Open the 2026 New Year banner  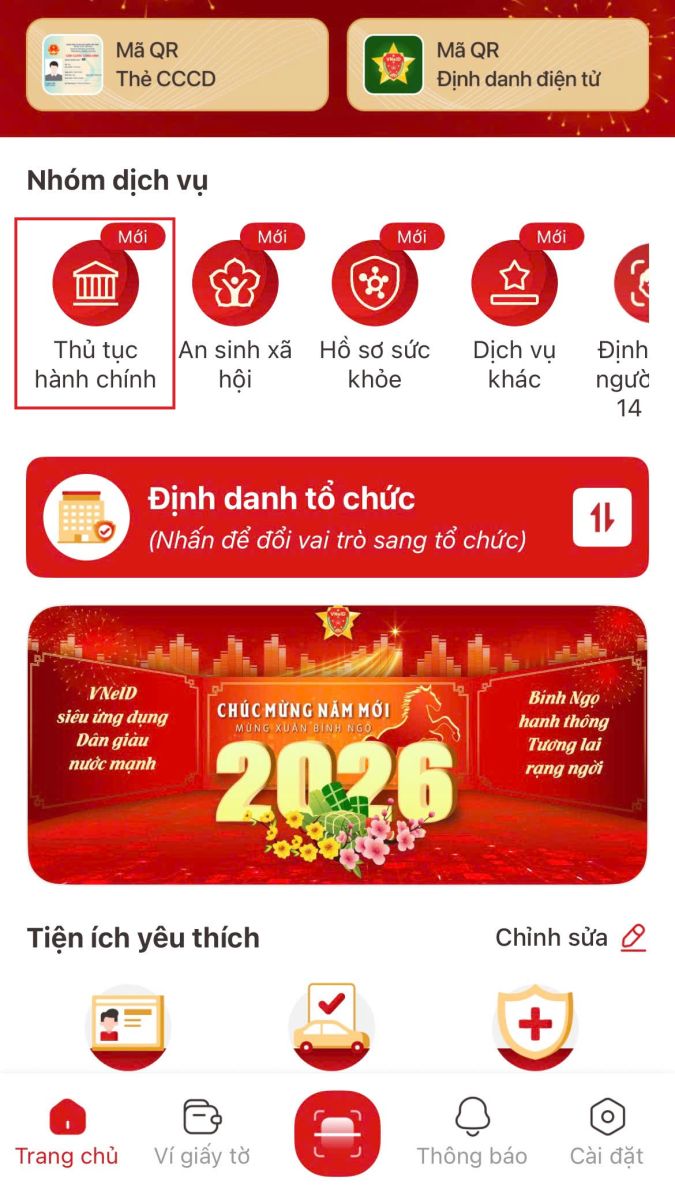pyautogui.click(x=337, y=745)
